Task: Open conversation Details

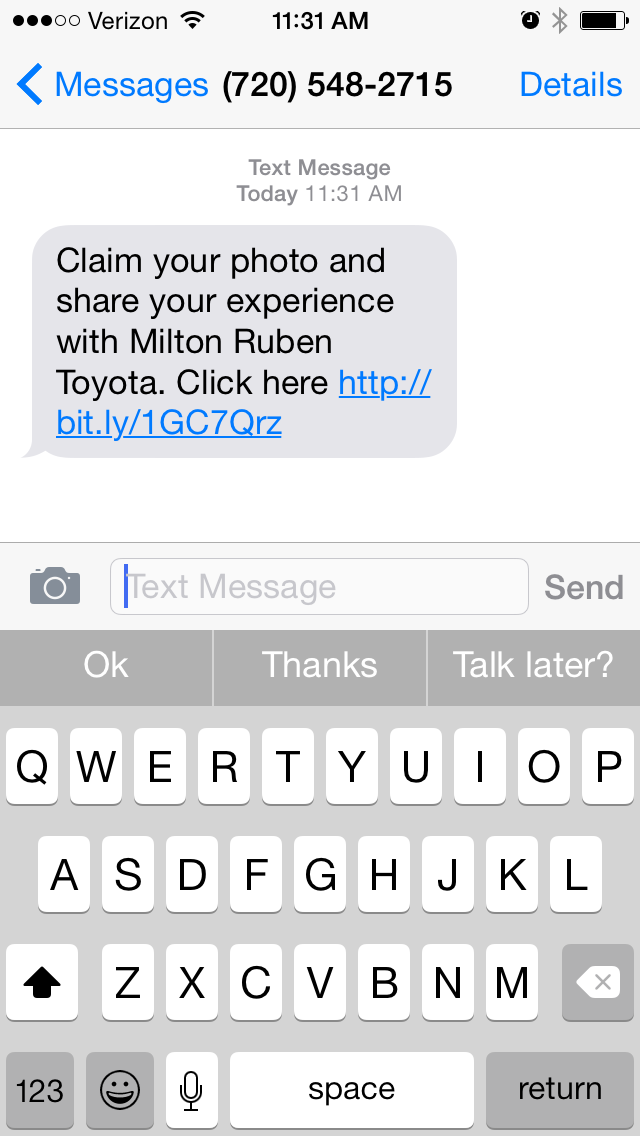Action: click(x=570, y=85)
